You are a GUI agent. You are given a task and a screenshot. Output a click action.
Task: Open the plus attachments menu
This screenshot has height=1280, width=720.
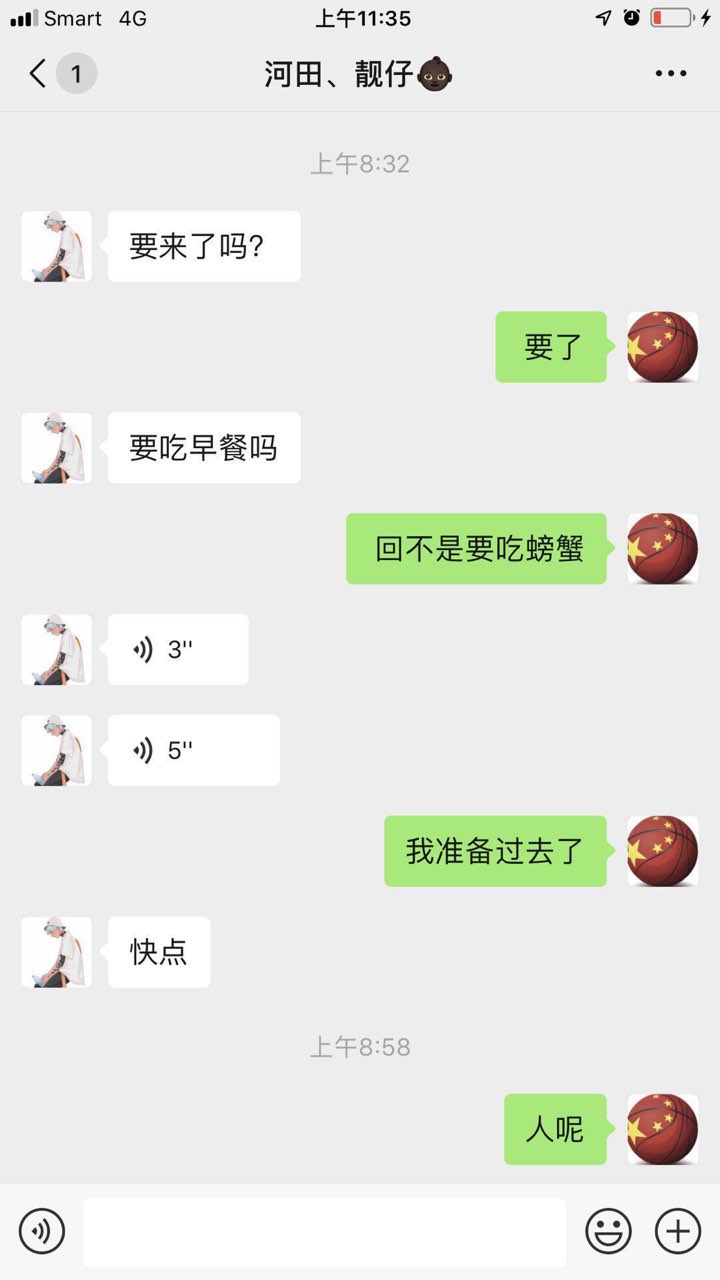677,1231
